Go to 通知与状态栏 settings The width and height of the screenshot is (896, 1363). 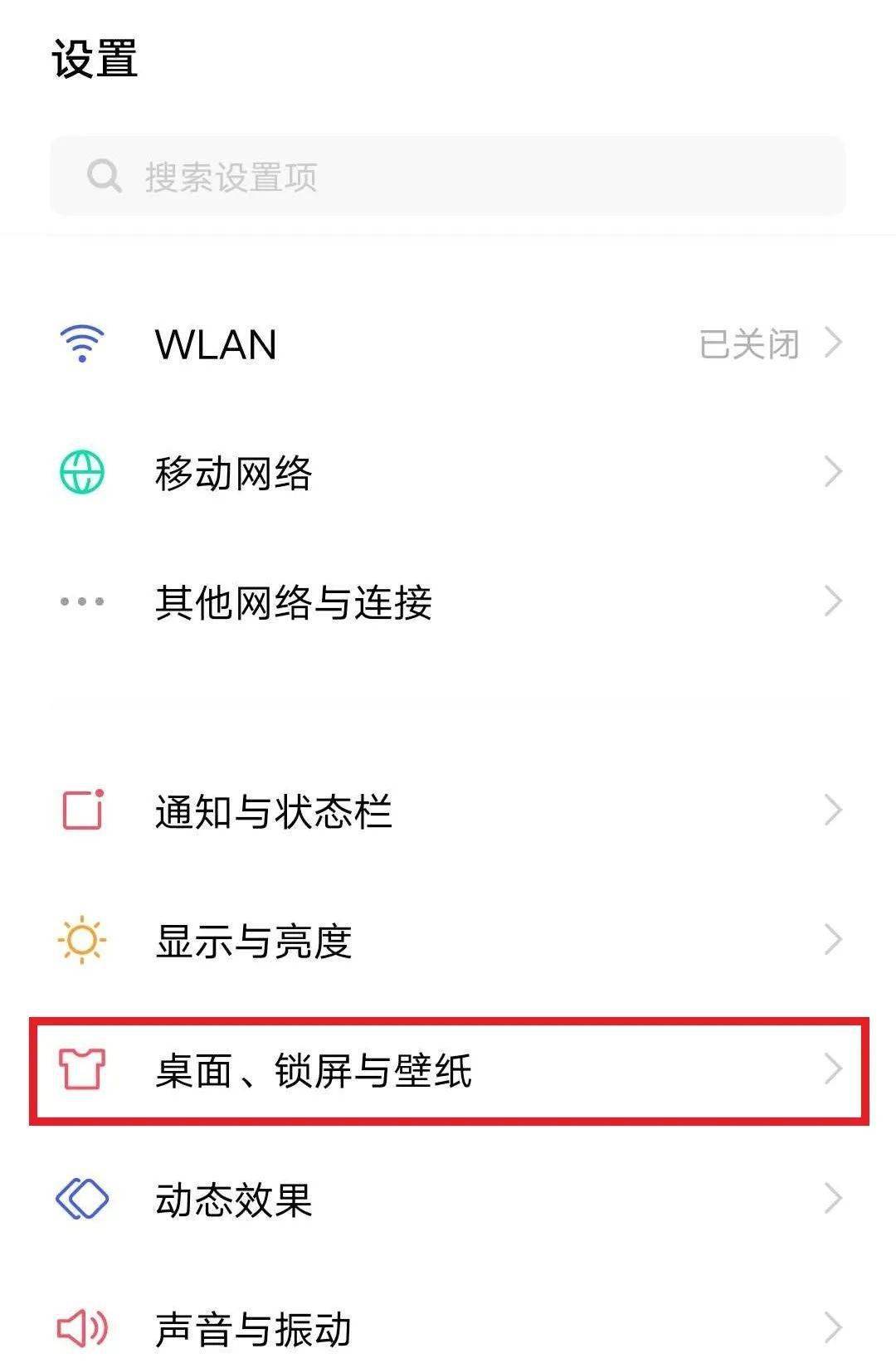[448, 810]
